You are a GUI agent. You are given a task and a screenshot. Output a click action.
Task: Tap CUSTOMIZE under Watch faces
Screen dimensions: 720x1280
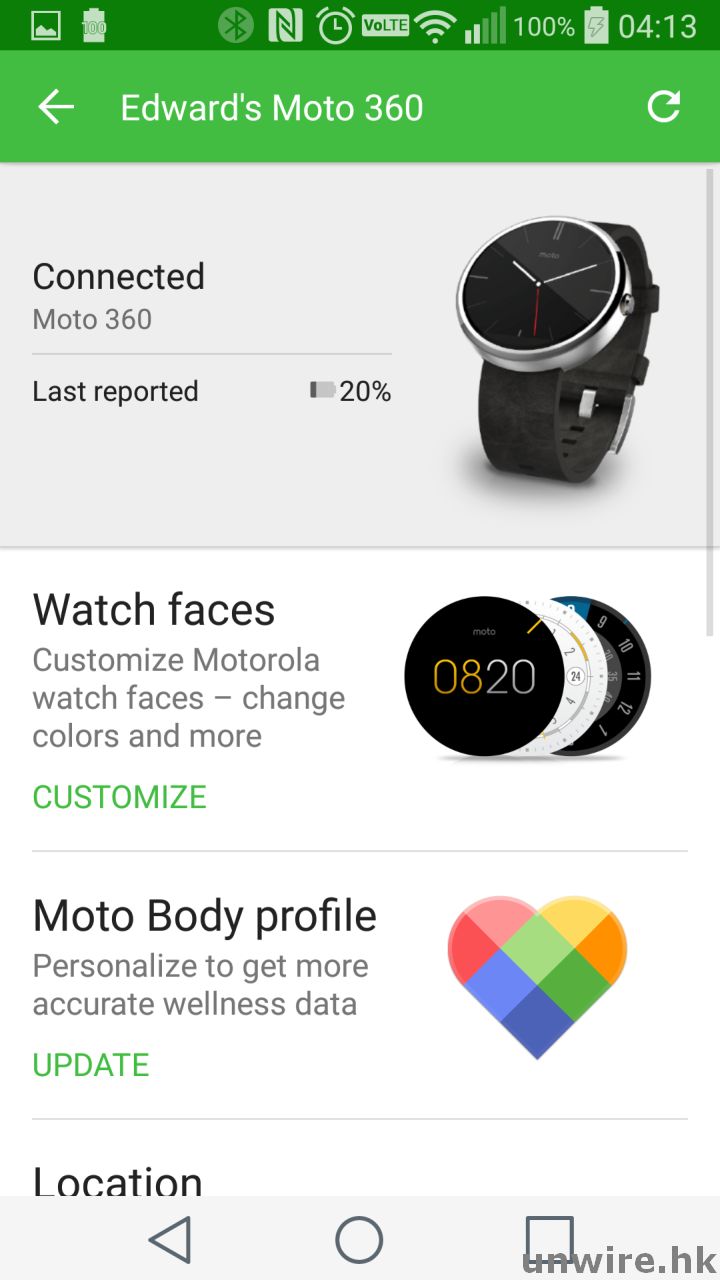120,797
